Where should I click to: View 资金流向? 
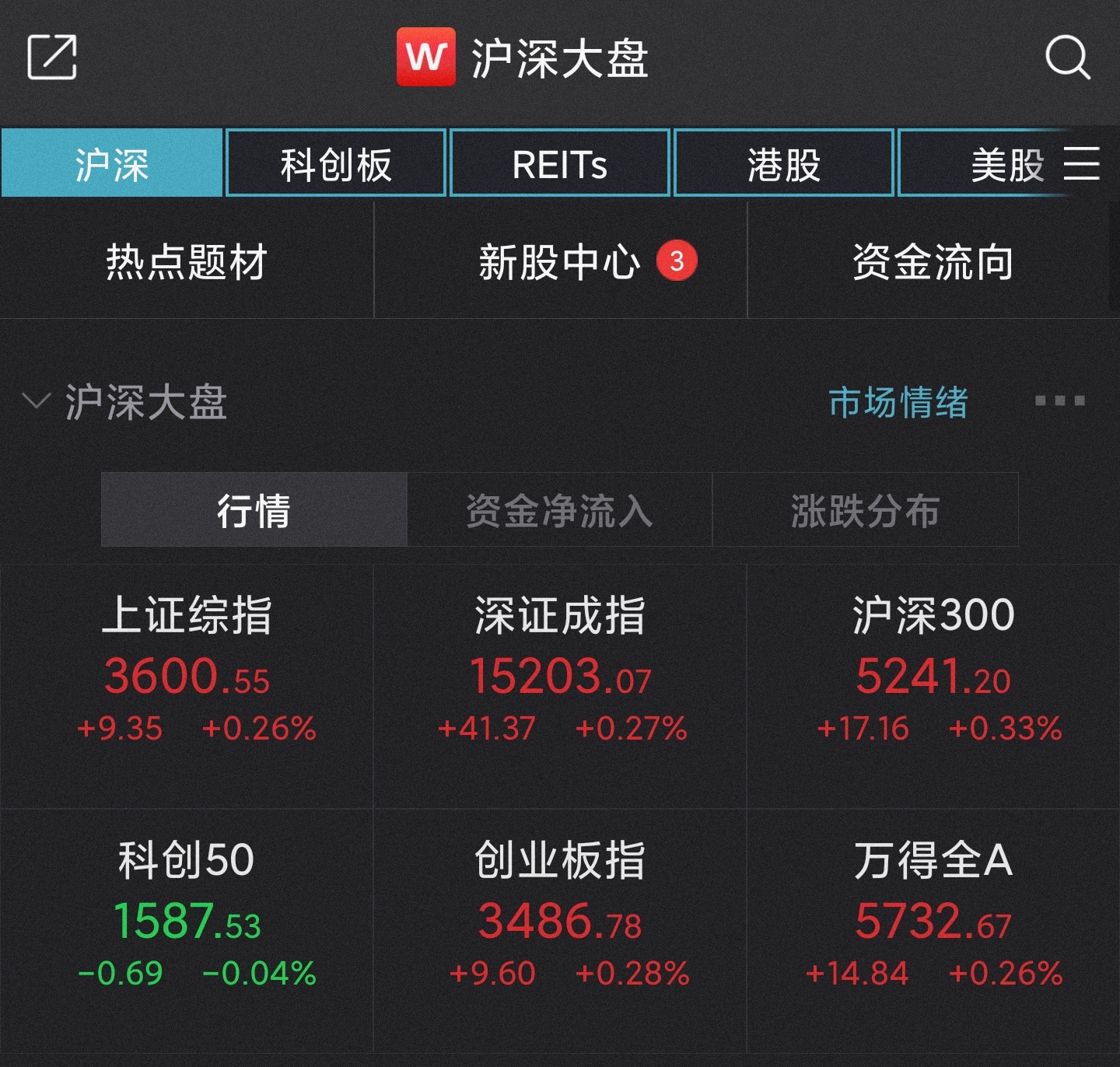click(933, 261)
